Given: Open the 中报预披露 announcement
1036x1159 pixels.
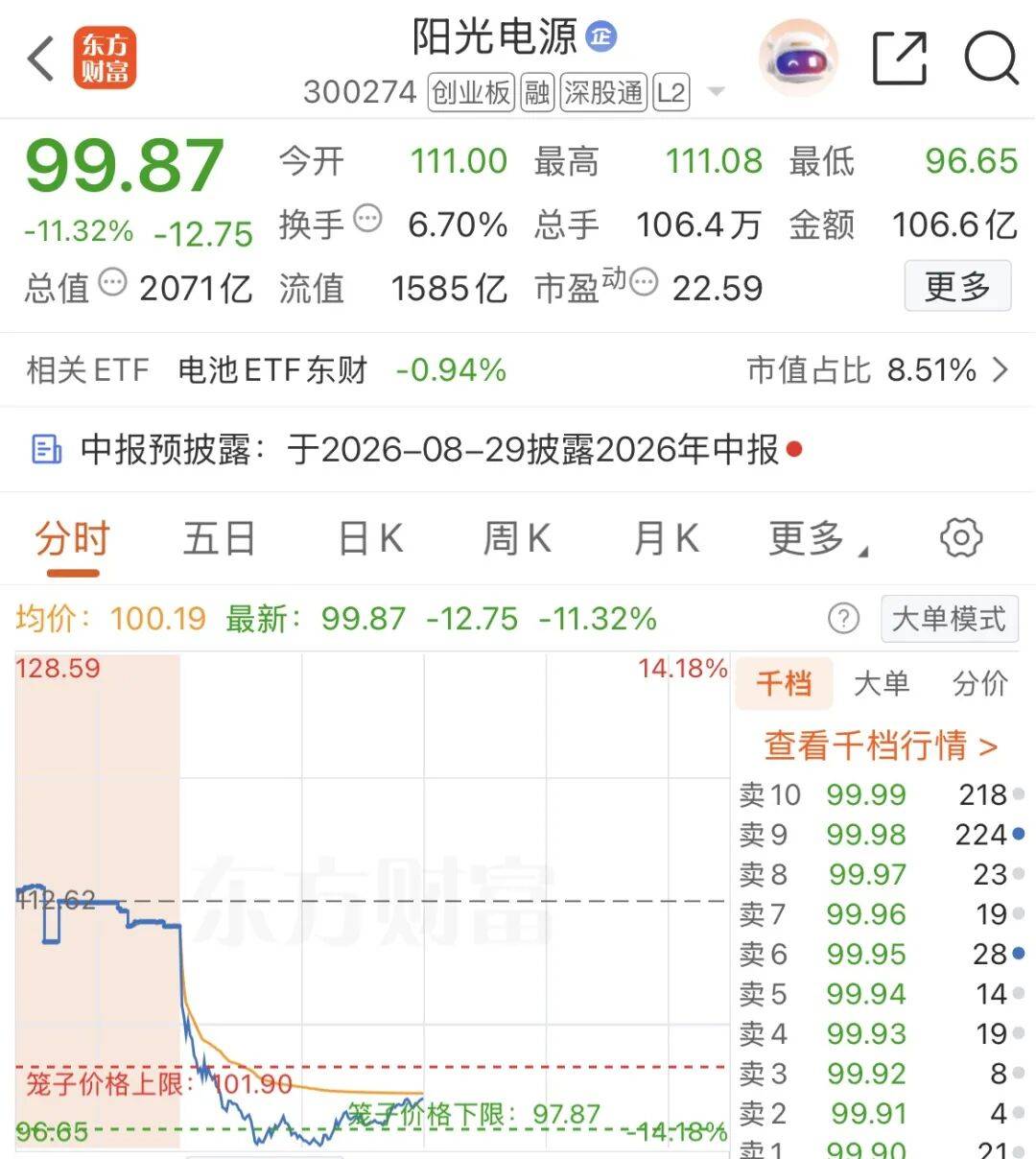Looking at the screenshot, I should point(518,449).
